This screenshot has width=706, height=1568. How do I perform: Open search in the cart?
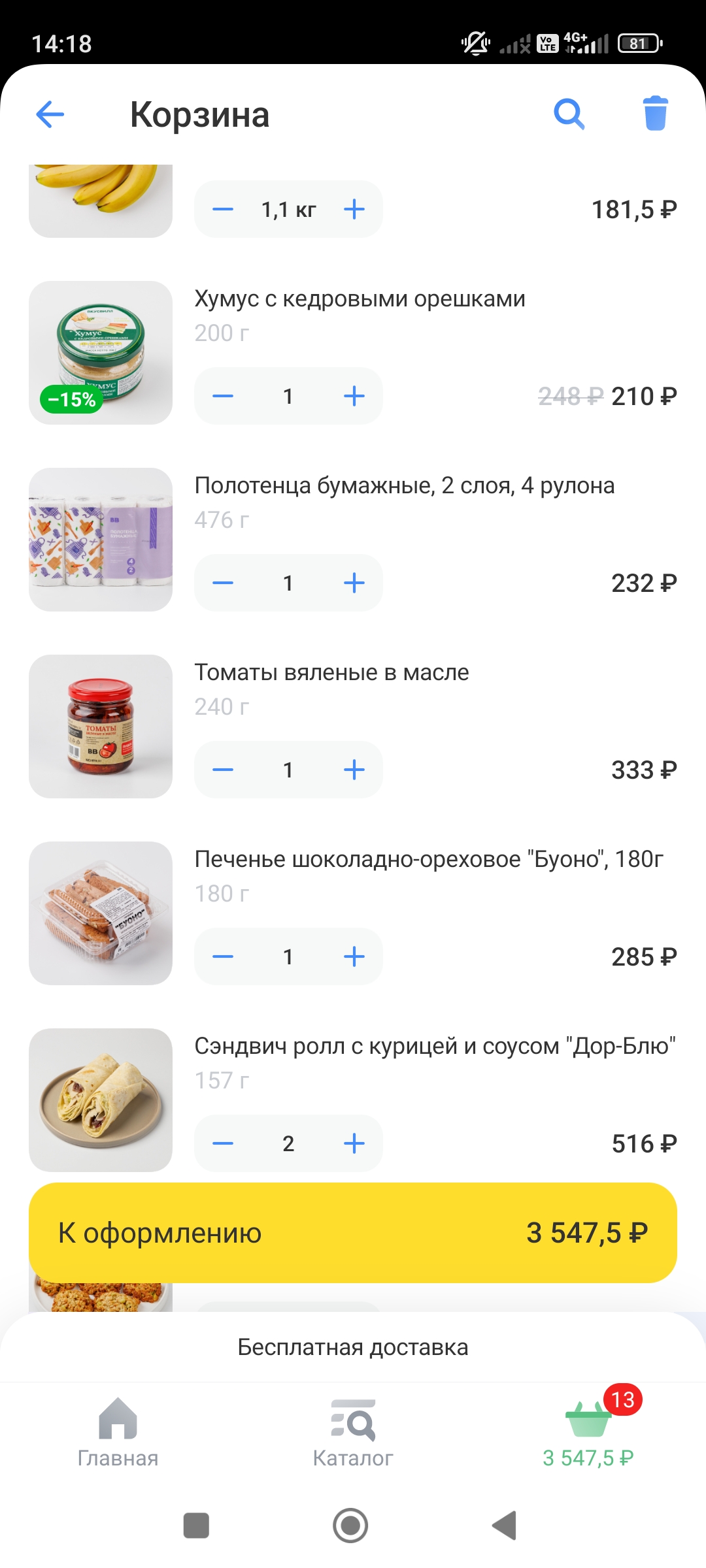(x=569, y=115)
